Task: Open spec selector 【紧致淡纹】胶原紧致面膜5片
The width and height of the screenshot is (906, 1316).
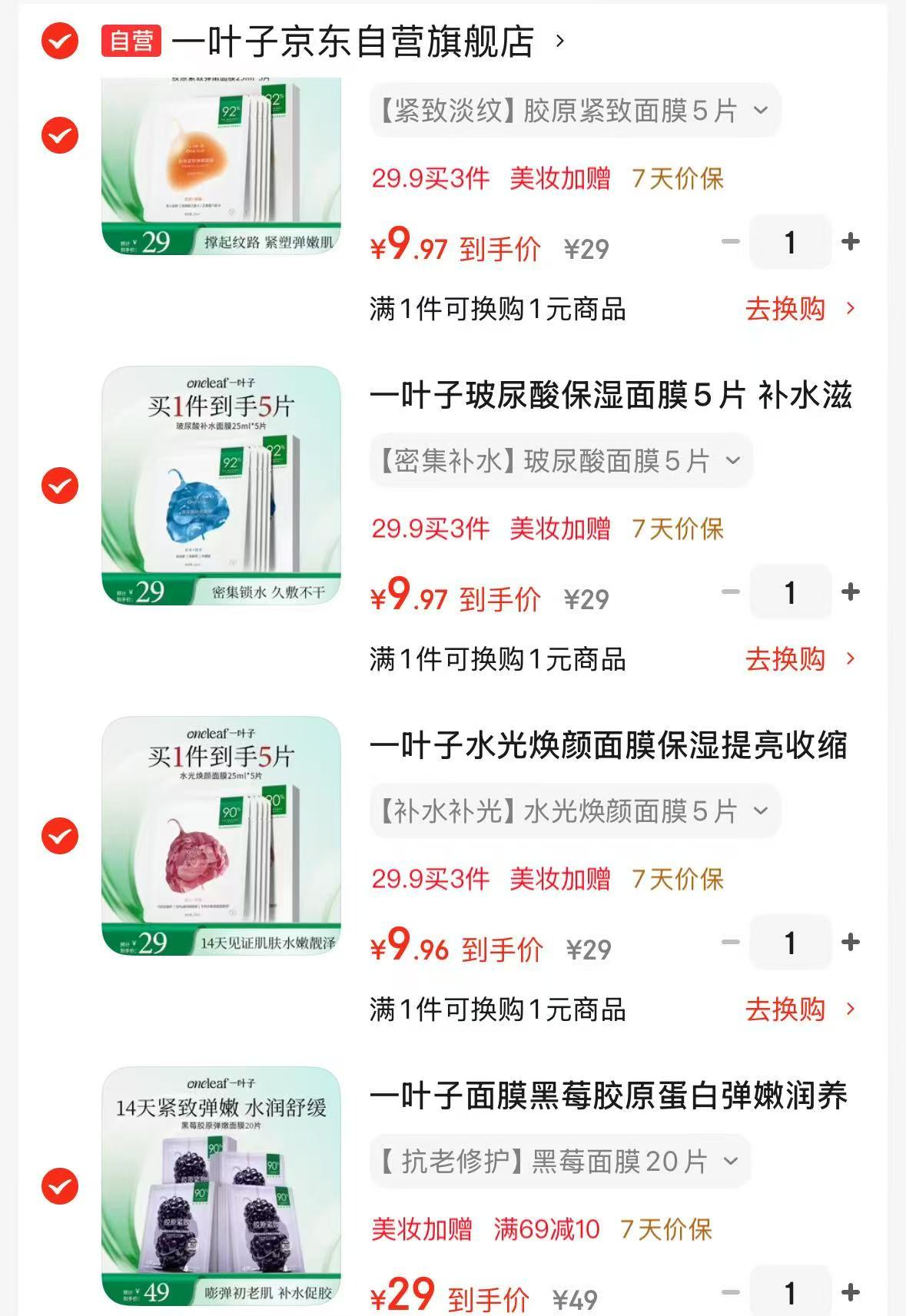Action: pyautogui.click(x=572, y=111)
